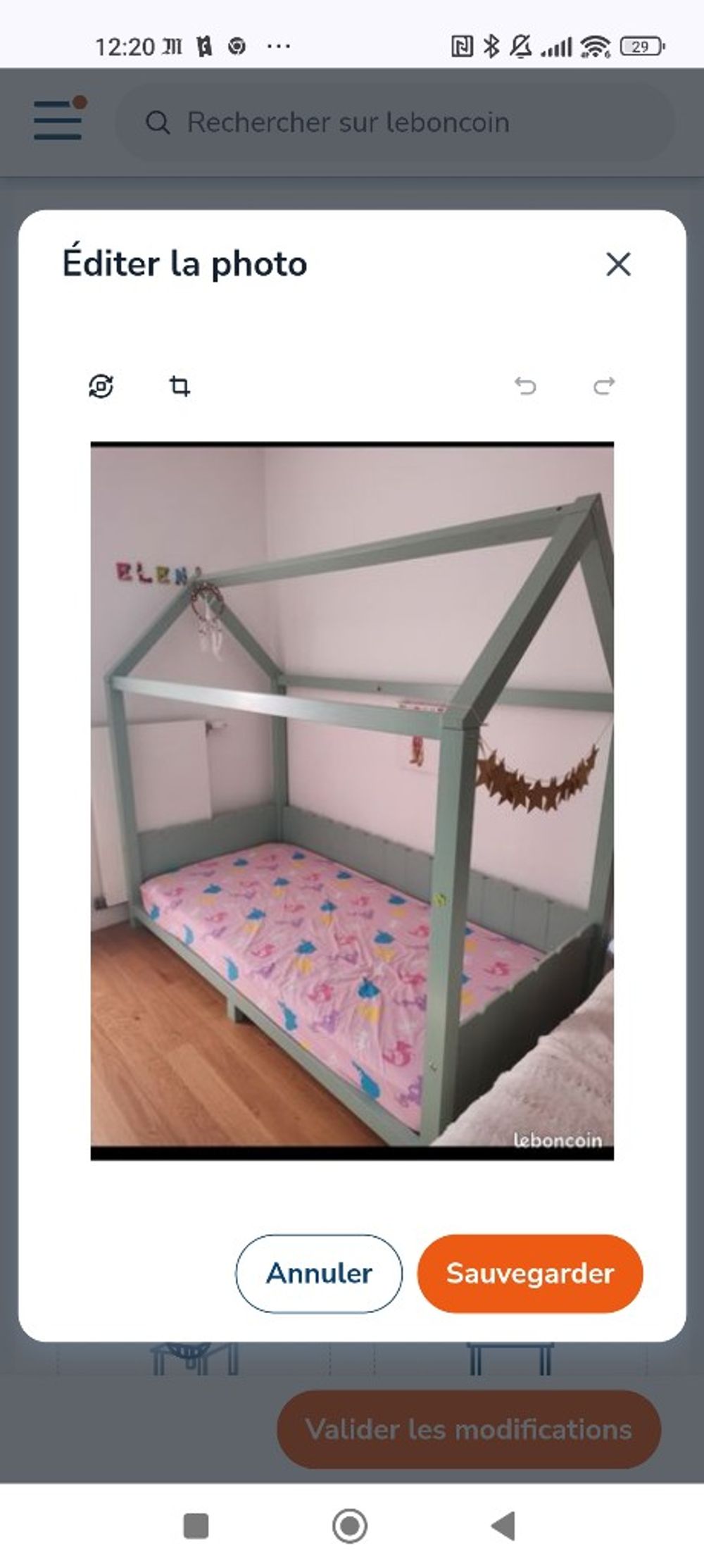Image resolution: width=704 pixels, height=1568 pixels.
Task: Close the Éditer la photo dialog
Action: click(x=618, y=264)
